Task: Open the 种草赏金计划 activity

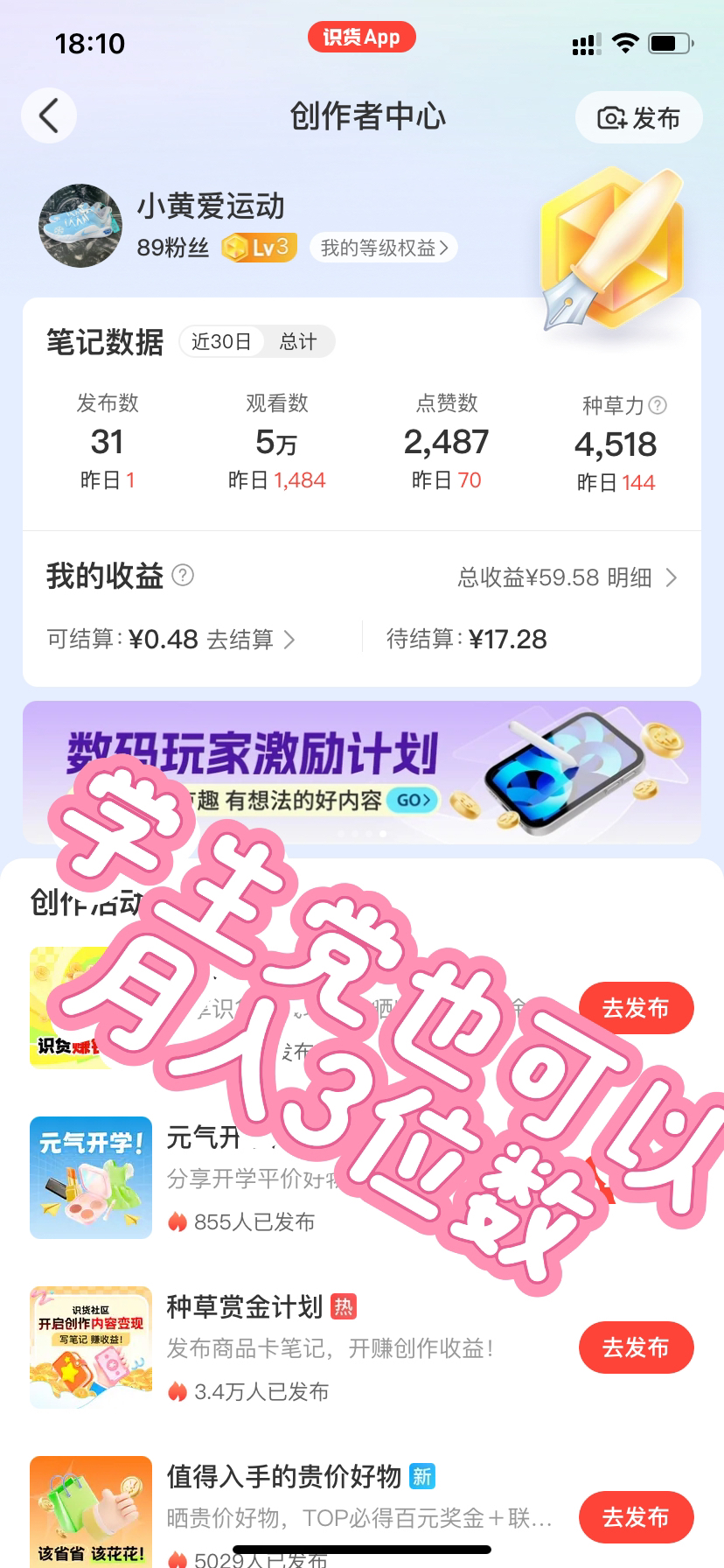Action: (245, 1307)
